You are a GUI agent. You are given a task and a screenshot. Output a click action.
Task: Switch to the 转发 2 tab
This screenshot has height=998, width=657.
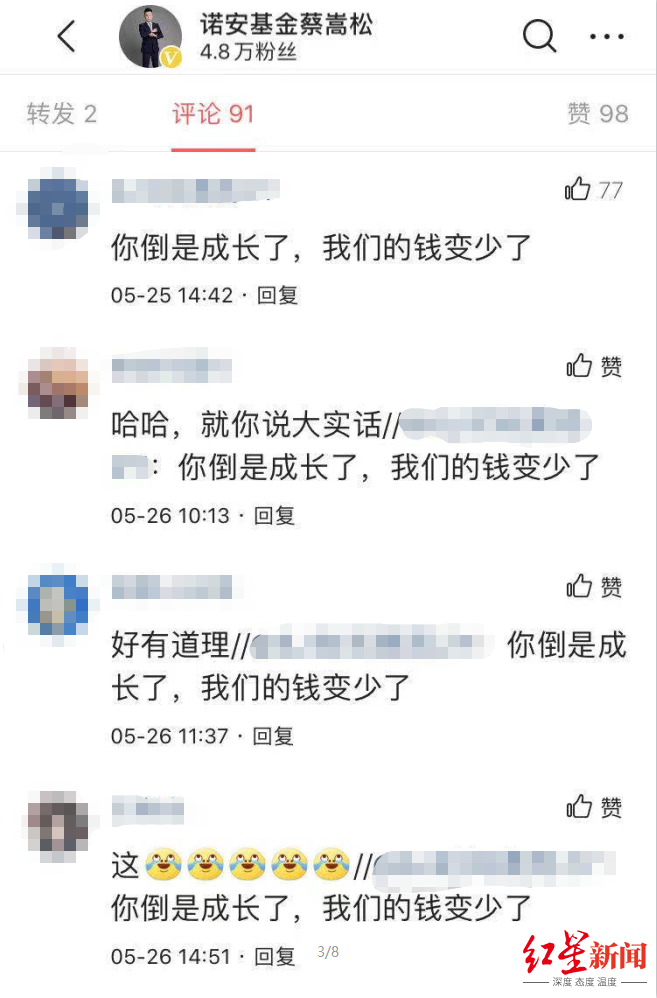point(62,114)
